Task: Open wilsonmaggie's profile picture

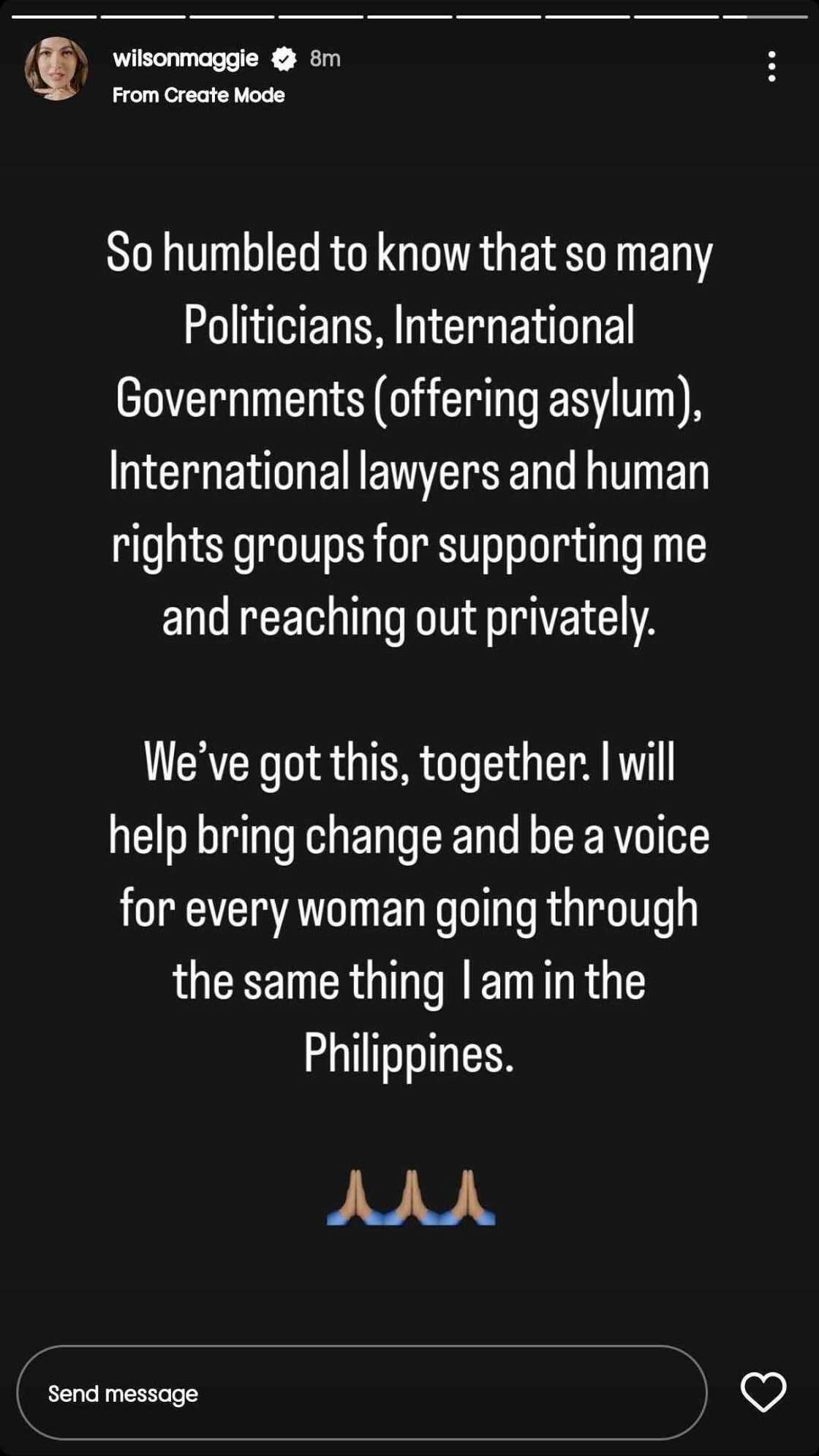Action: coord(56,68)
